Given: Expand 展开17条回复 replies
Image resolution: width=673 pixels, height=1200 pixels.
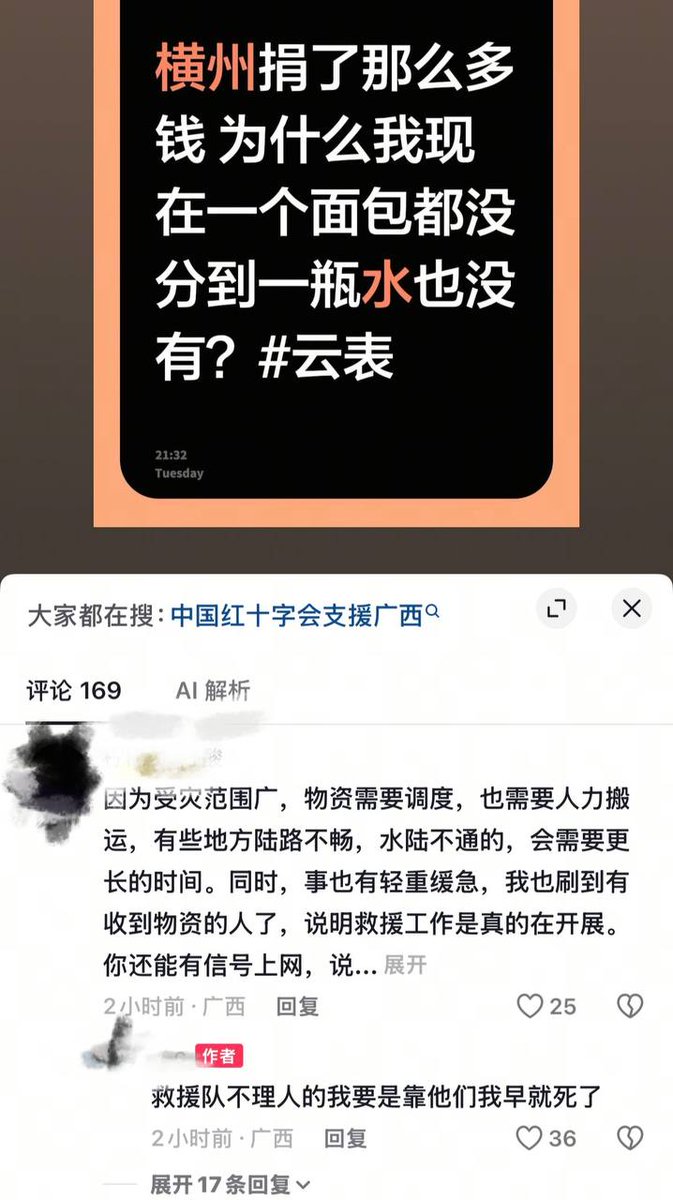Looking at the screenshot, I should point(231,1186).
